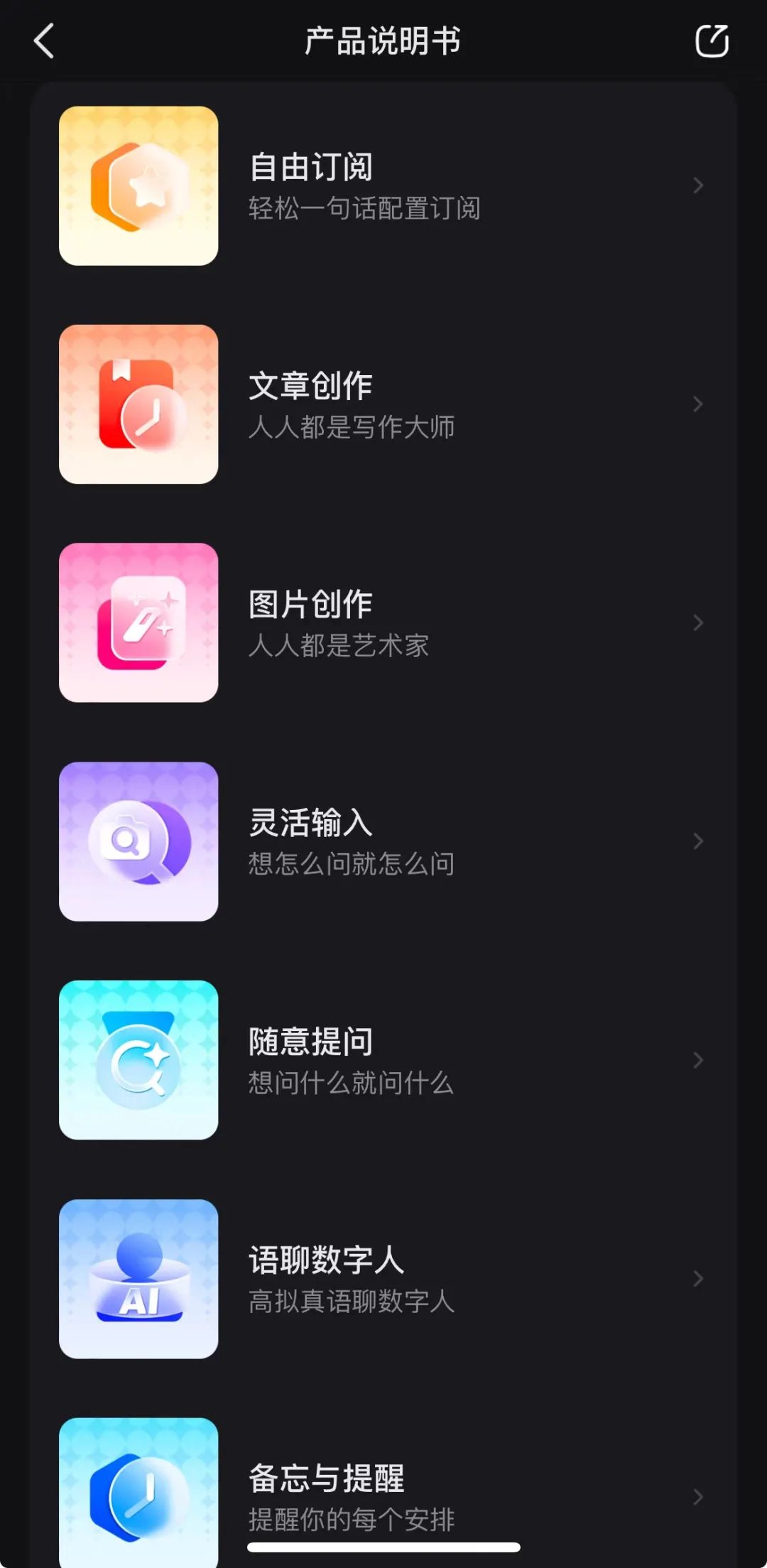The image size is (767, 1568).
Task: Tap the back arrow at top left
Action: click(x=44, y=40)
